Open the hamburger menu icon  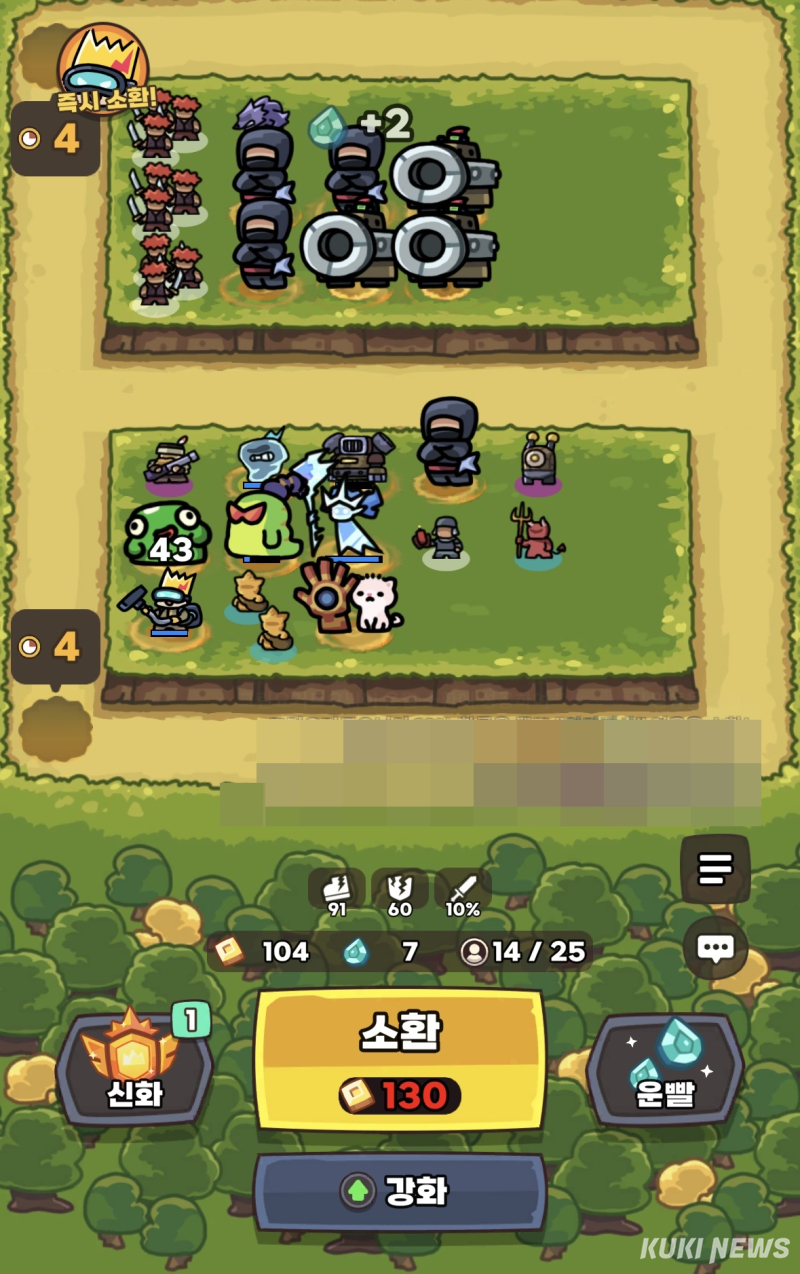tap(715, 868)
